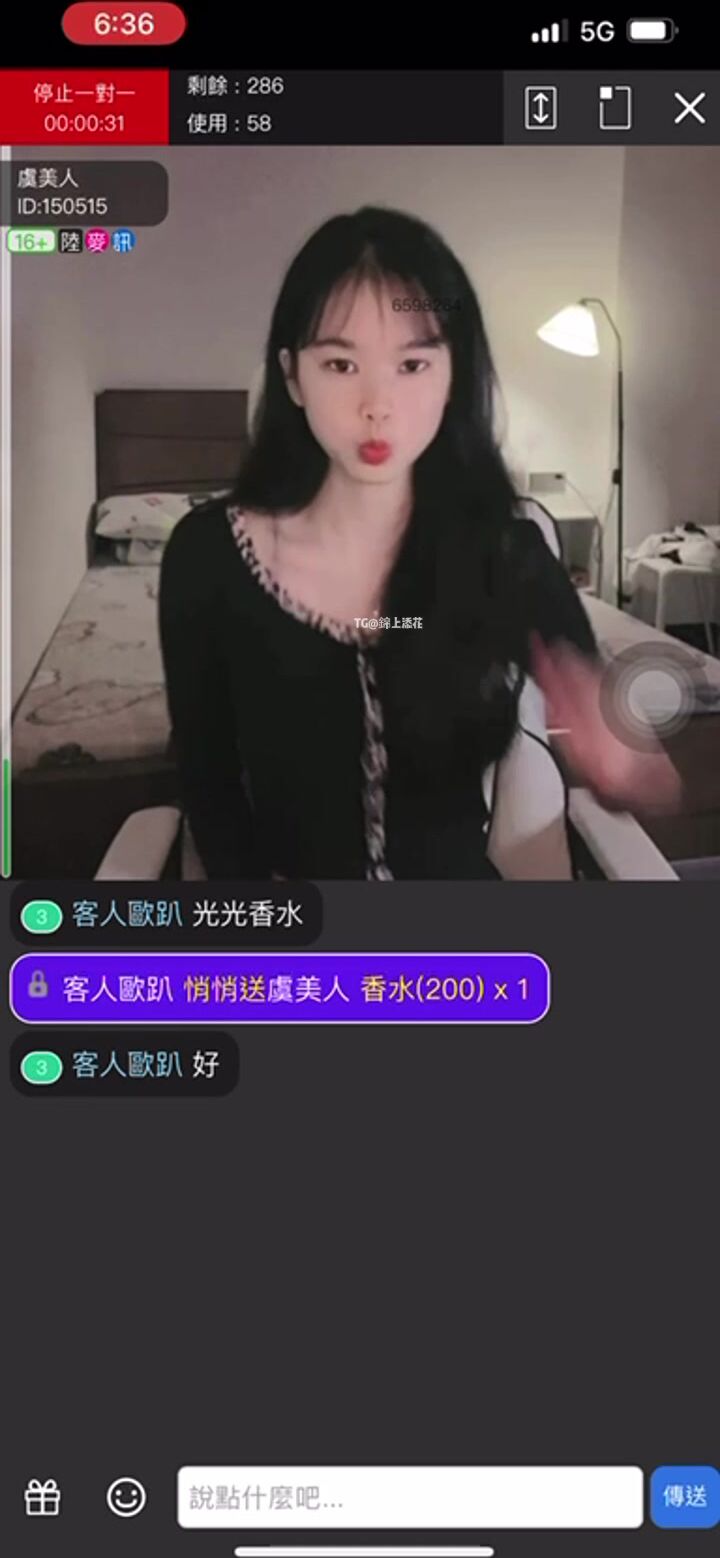Screen dimensions: 720x1558
Task: Switch the video window layout
Action: pos(614,108)
